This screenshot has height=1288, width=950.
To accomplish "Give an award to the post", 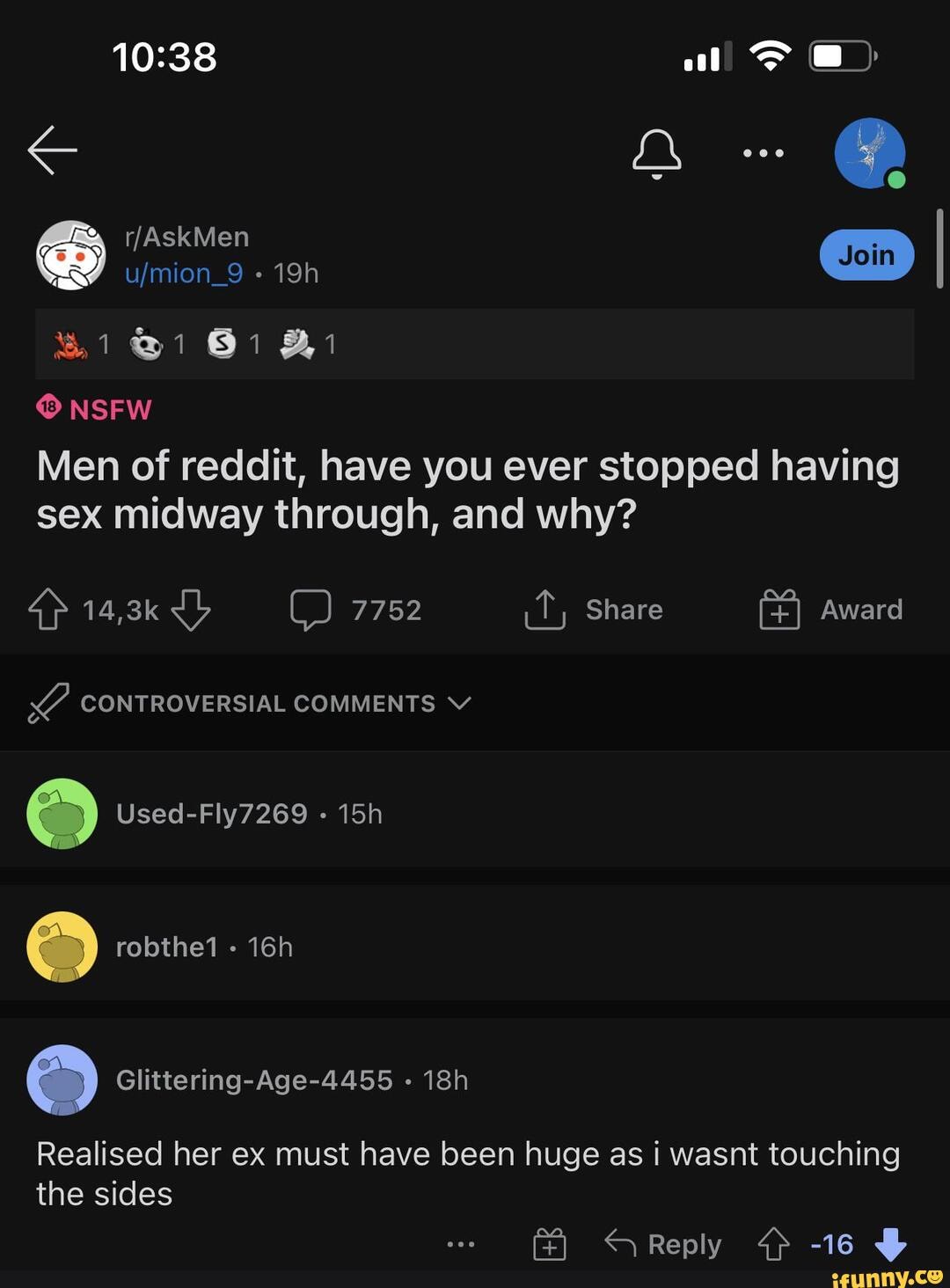I will click(x=831, y=610).
